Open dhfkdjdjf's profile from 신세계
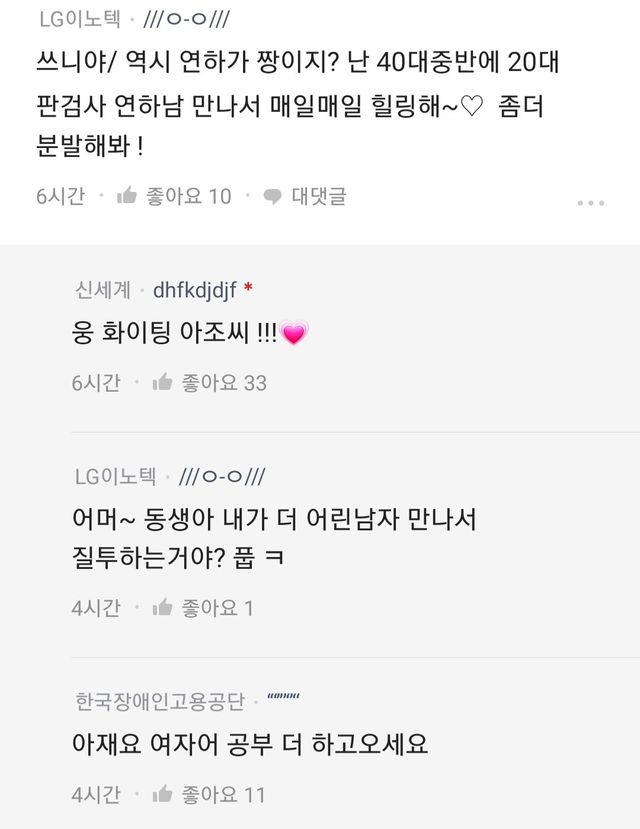This screenshot has width=640, height=829. [x=195, y=290]
